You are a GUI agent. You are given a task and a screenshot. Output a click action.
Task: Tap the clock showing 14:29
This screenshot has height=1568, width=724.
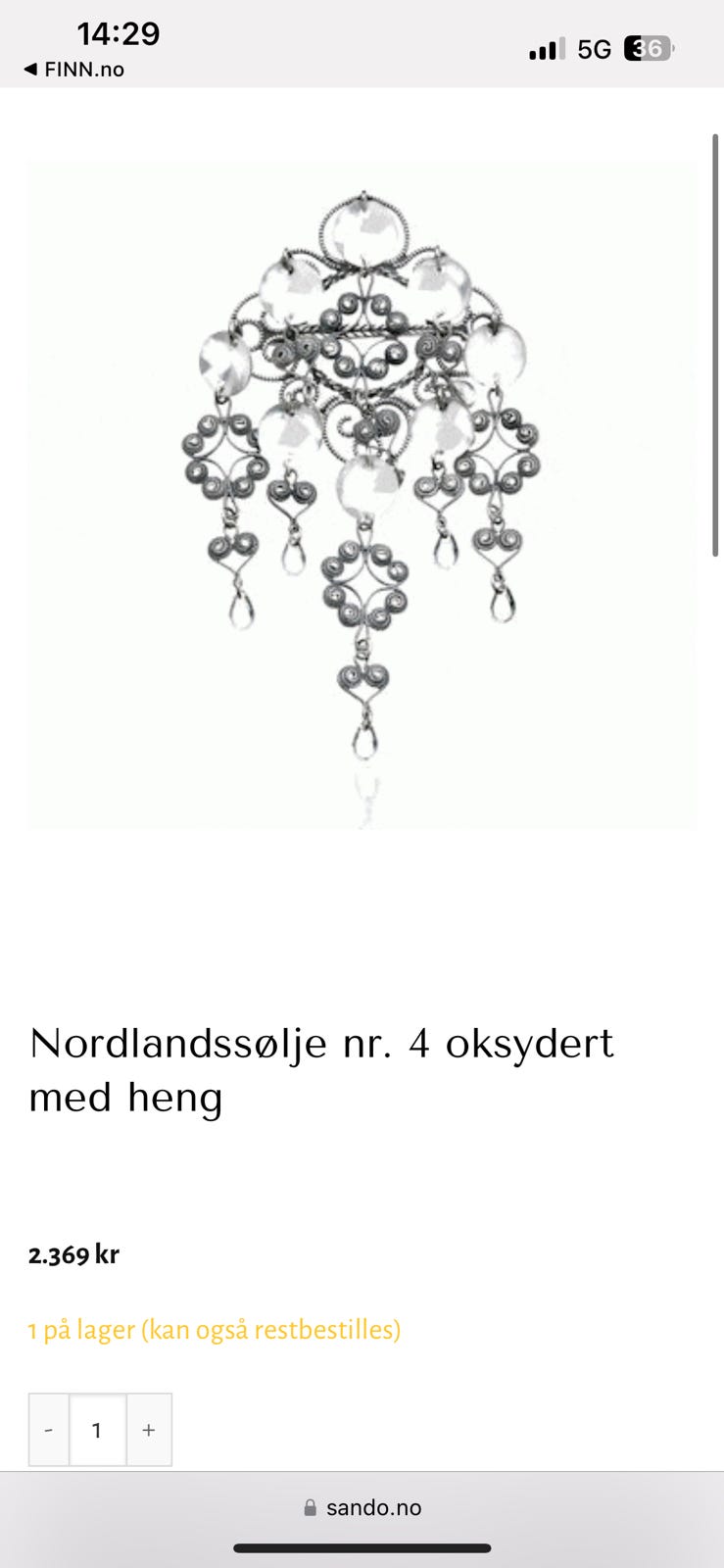(x=118, y=32)
